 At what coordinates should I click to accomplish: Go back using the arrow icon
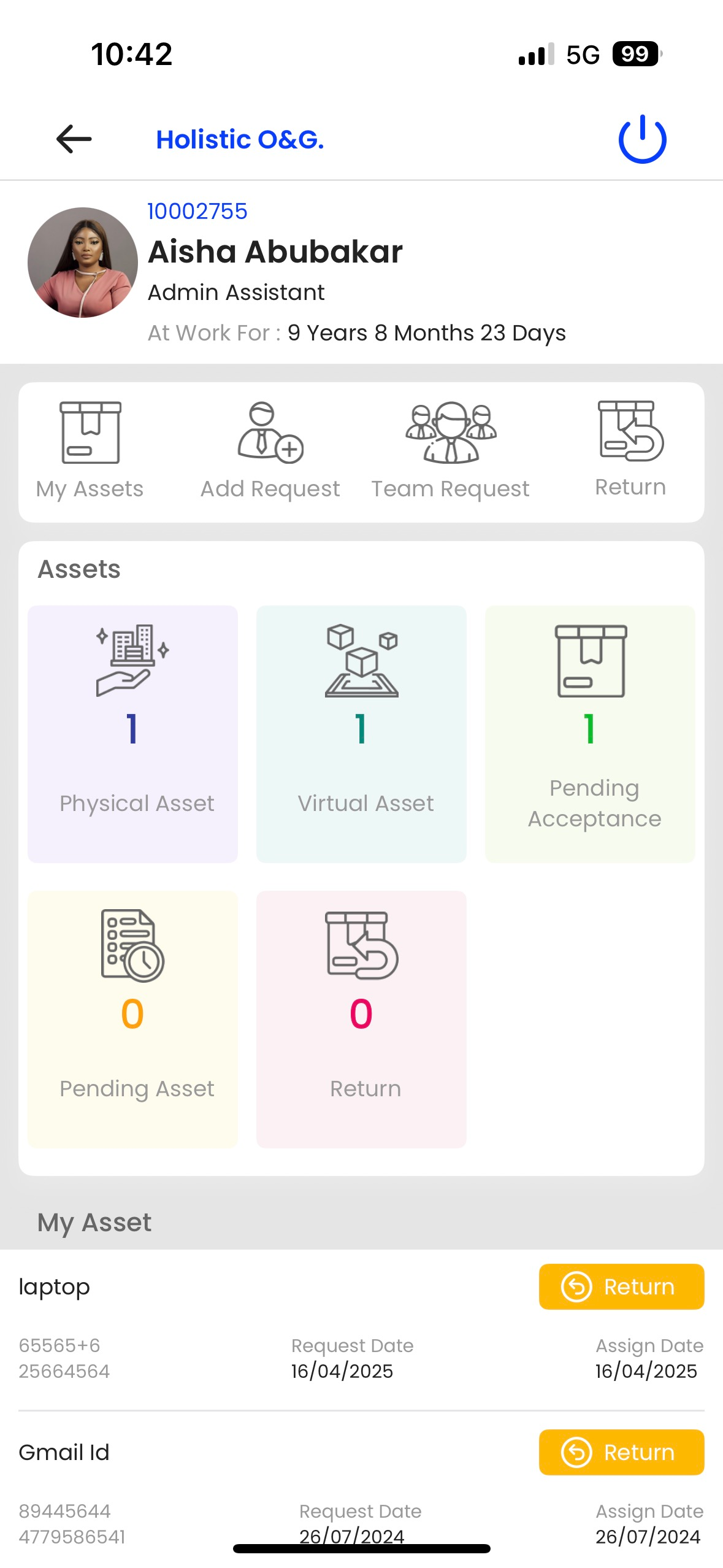coord(74,139)
